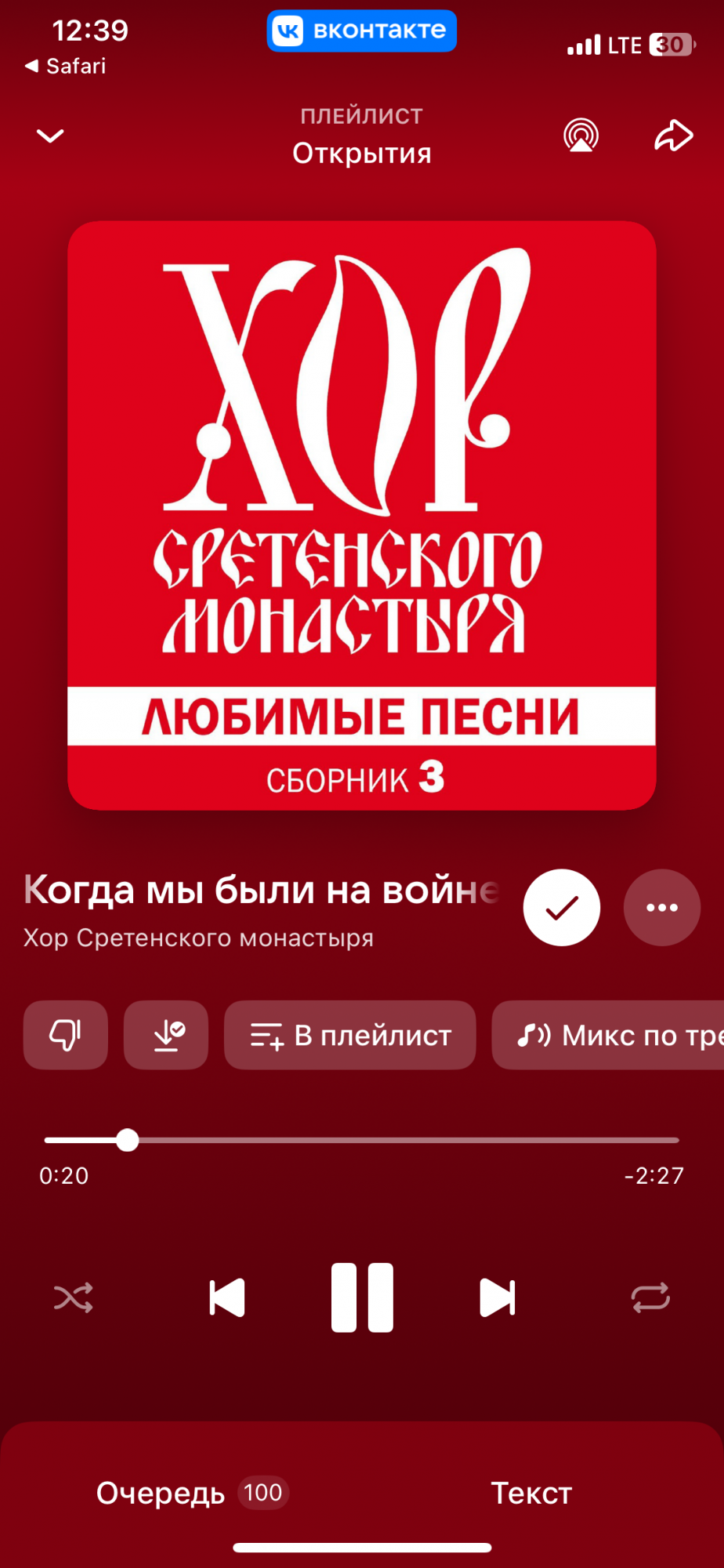Tap the ВКонтакте pill at the top

pyautogui.click(x=362, y=31)
